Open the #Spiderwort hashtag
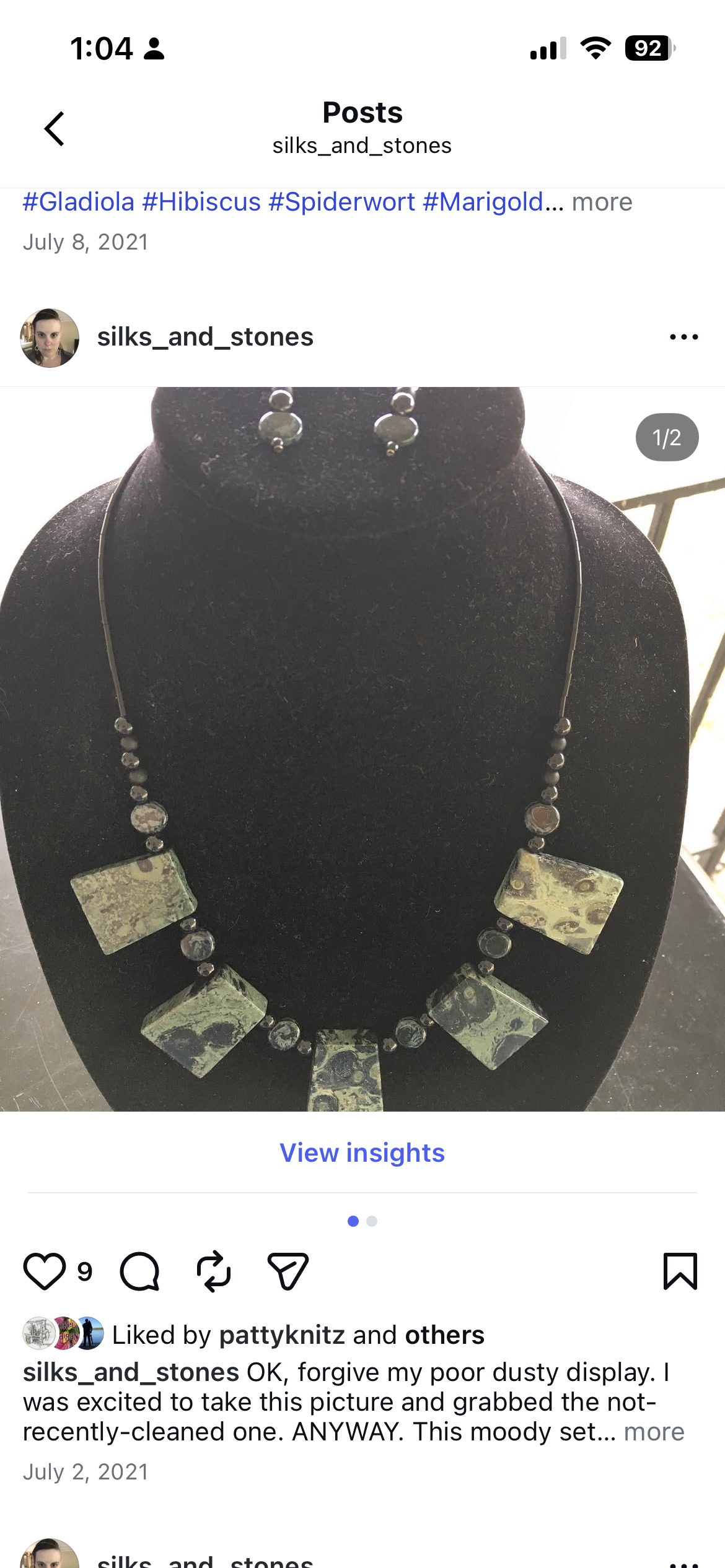Screen dimensions: 725x1568 click(x=341, y=202)
